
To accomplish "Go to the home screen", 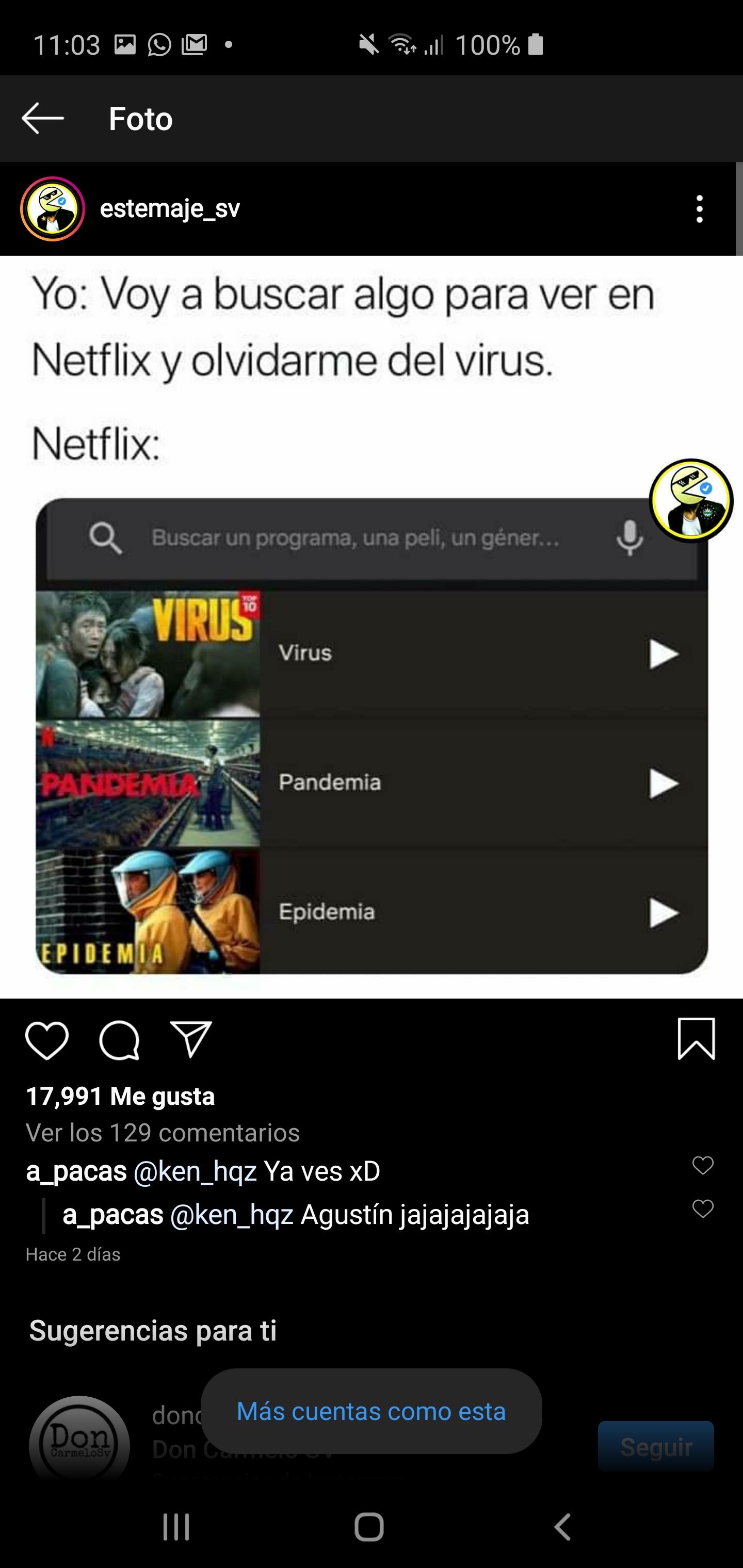I will coord(369,1527).
